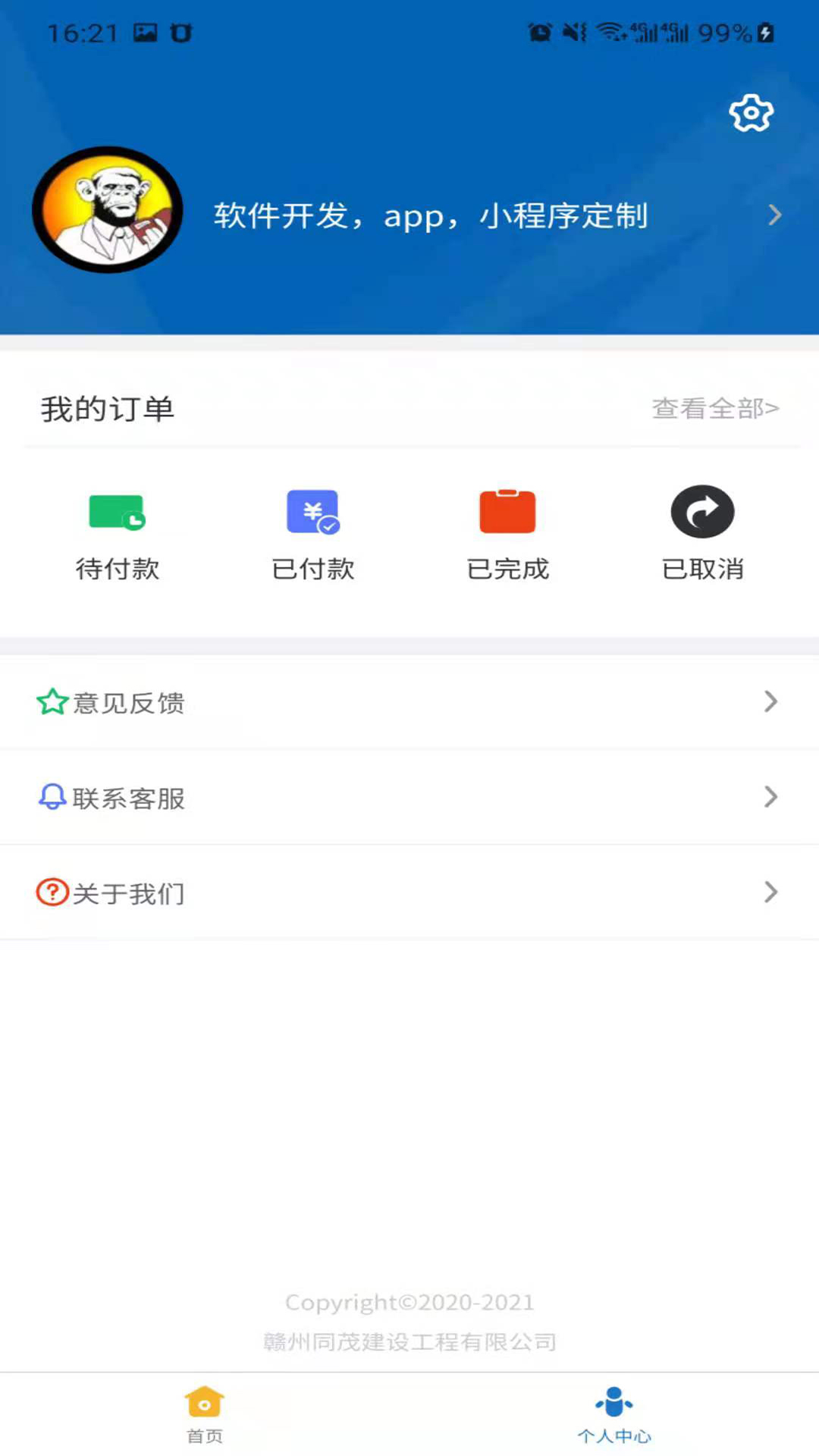819x1456 pixels.
Task: Open 查看全部 to view all orders
Action: [x=714, y=409]
